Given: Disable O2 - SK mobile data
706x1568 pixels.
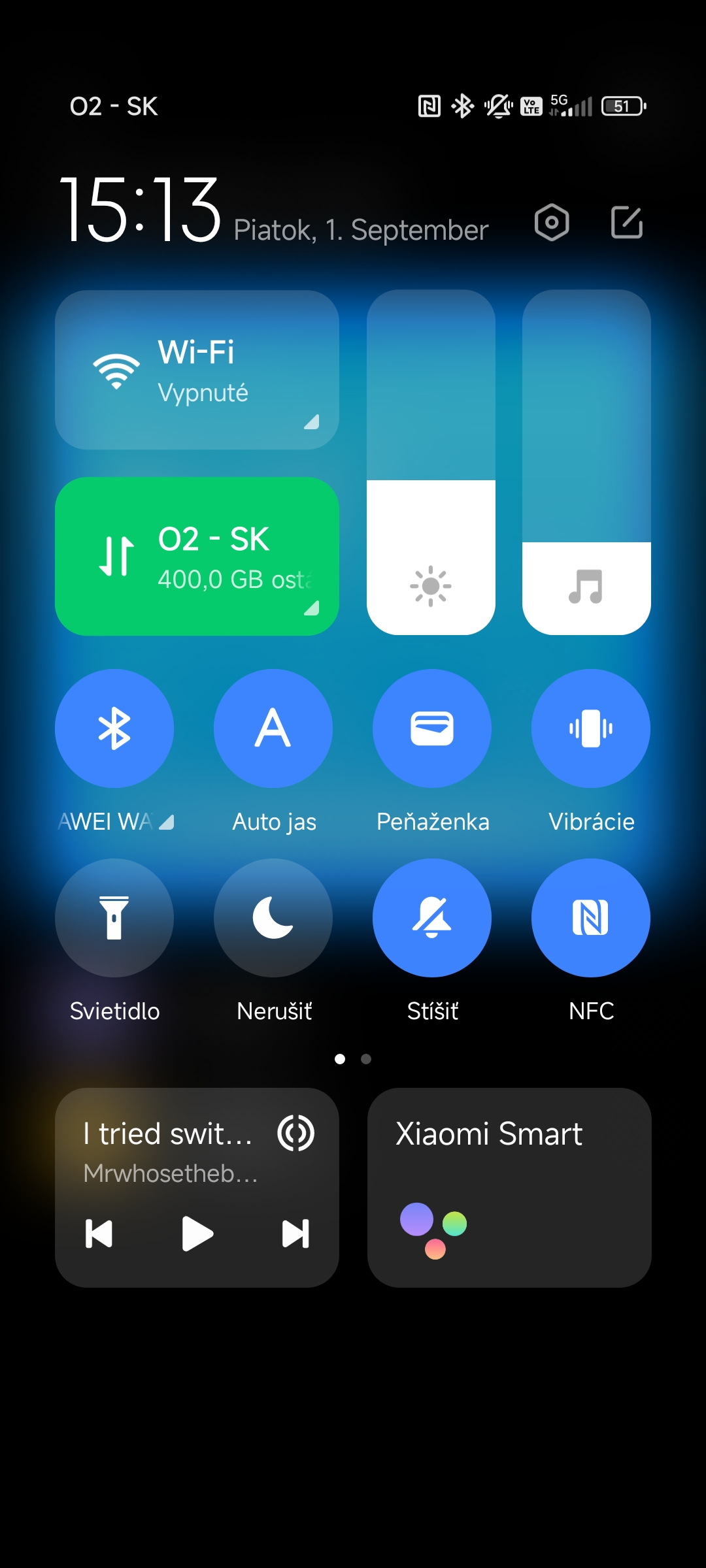Looking at the screenshot, I should pyautogui.click(x=197, y=557).
